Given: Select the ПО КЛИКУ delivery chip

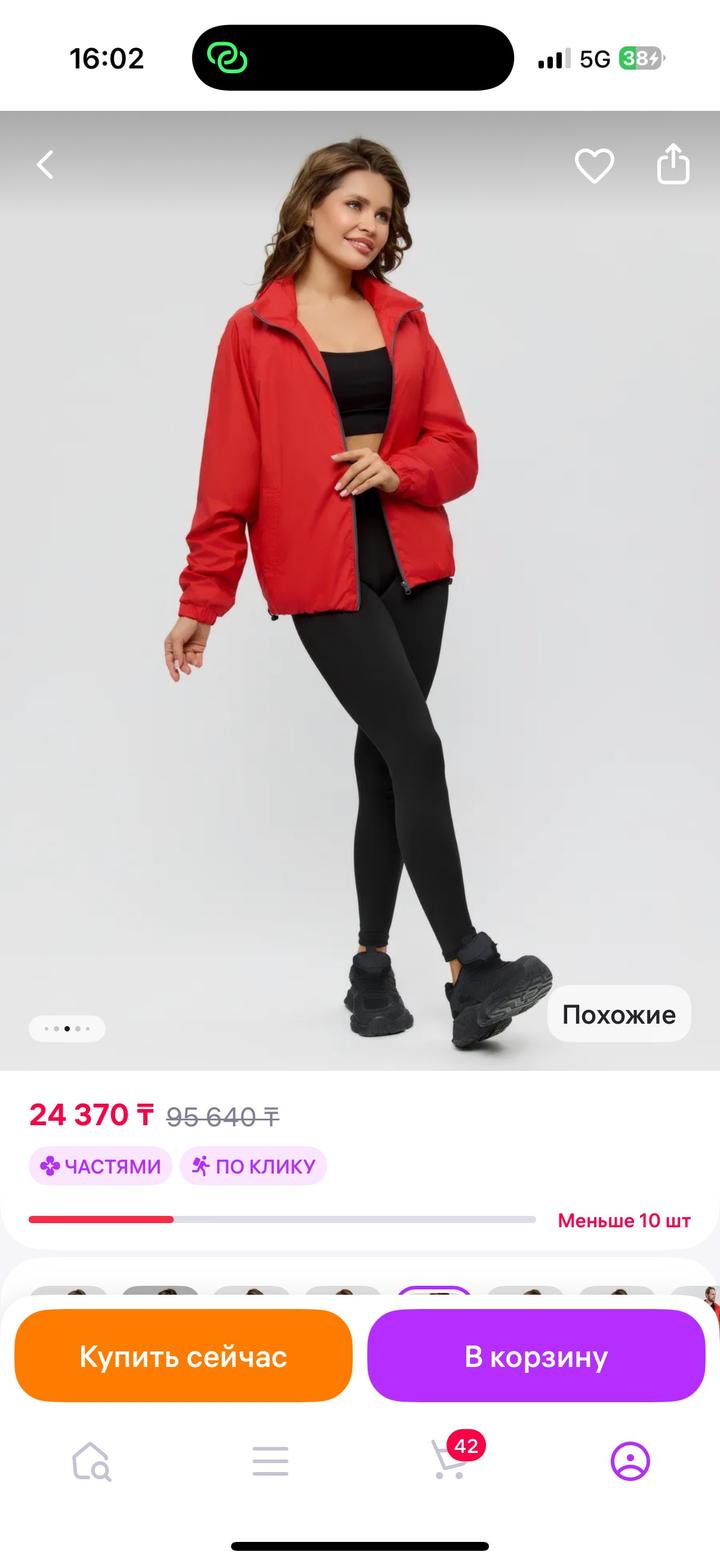Looking at the screenshot, I should [253, 1166].
